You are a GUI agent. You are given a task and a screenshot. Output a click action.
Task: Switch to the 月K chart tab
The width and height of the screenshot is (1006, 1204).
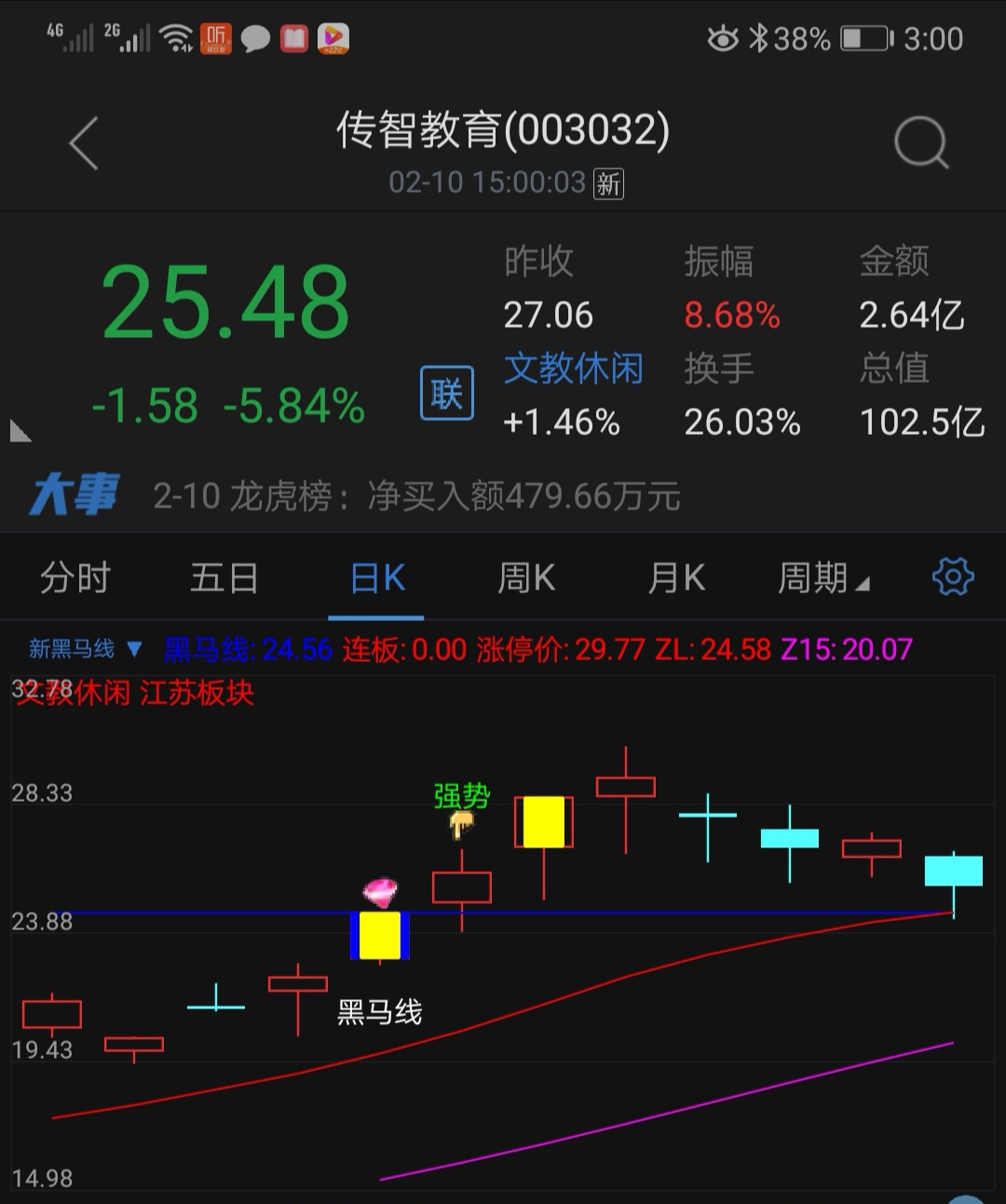pos(676,578)
